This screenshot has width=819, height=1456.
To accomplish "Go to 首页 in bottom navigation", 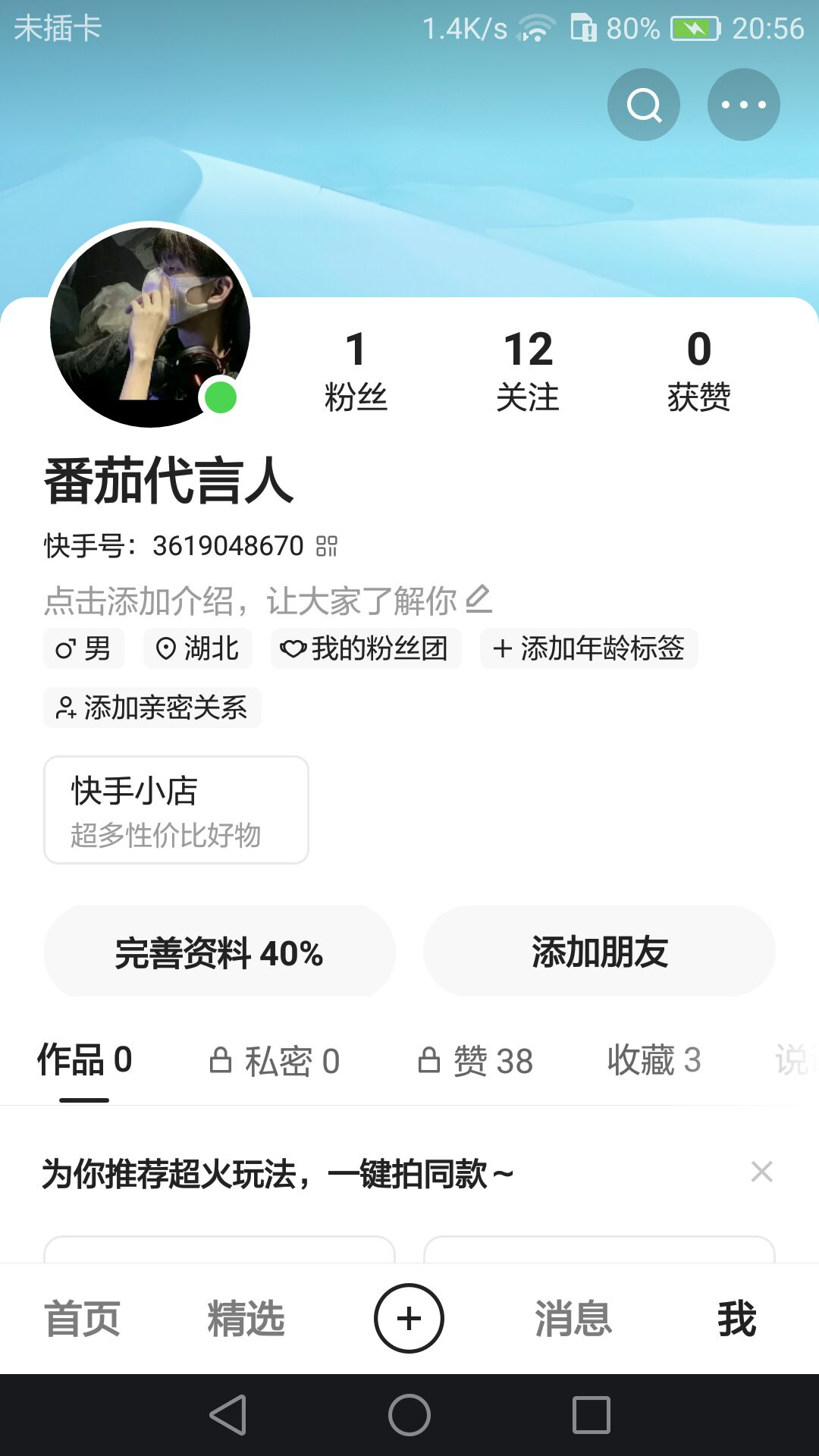I will pyautogui.click(x=82, y=1319).
